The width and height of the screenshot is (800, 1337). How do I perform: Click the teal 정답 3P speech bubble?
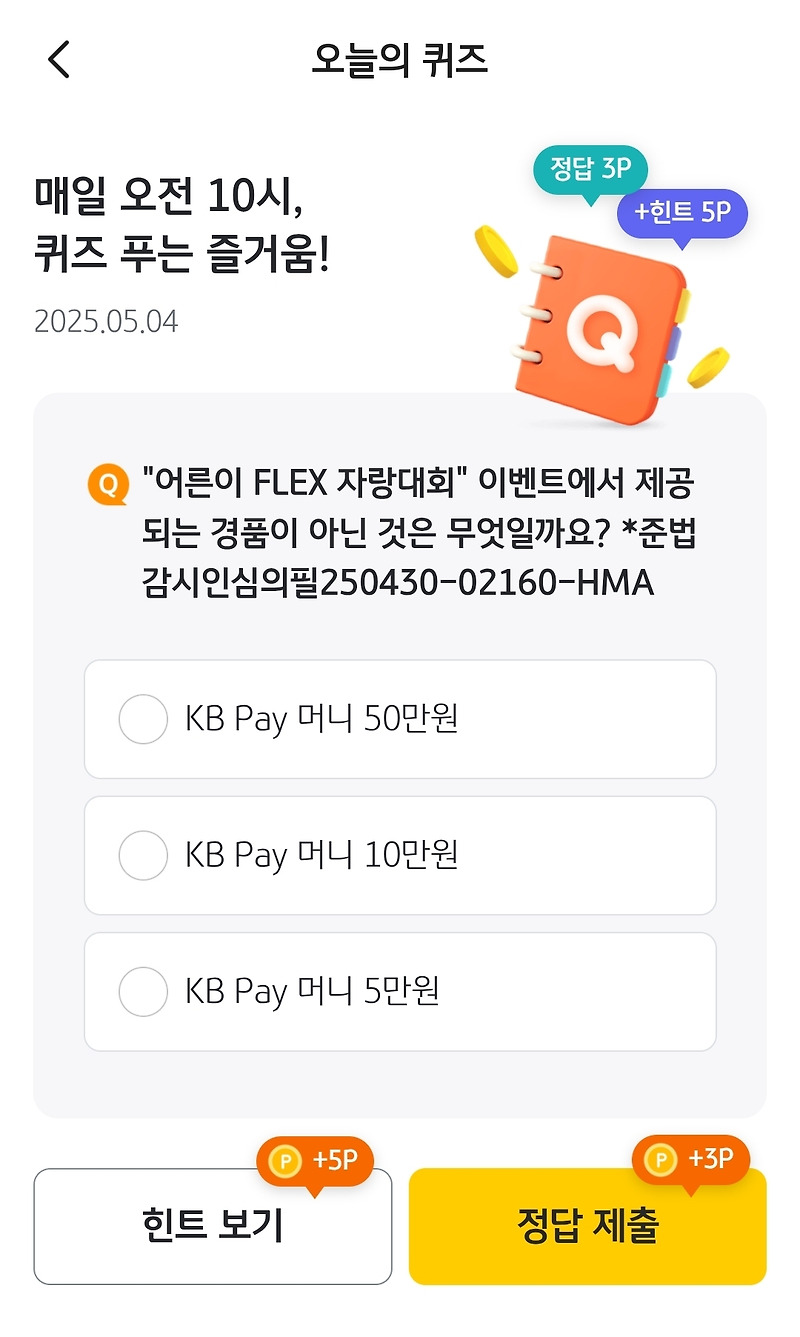(x=592, y=170)
